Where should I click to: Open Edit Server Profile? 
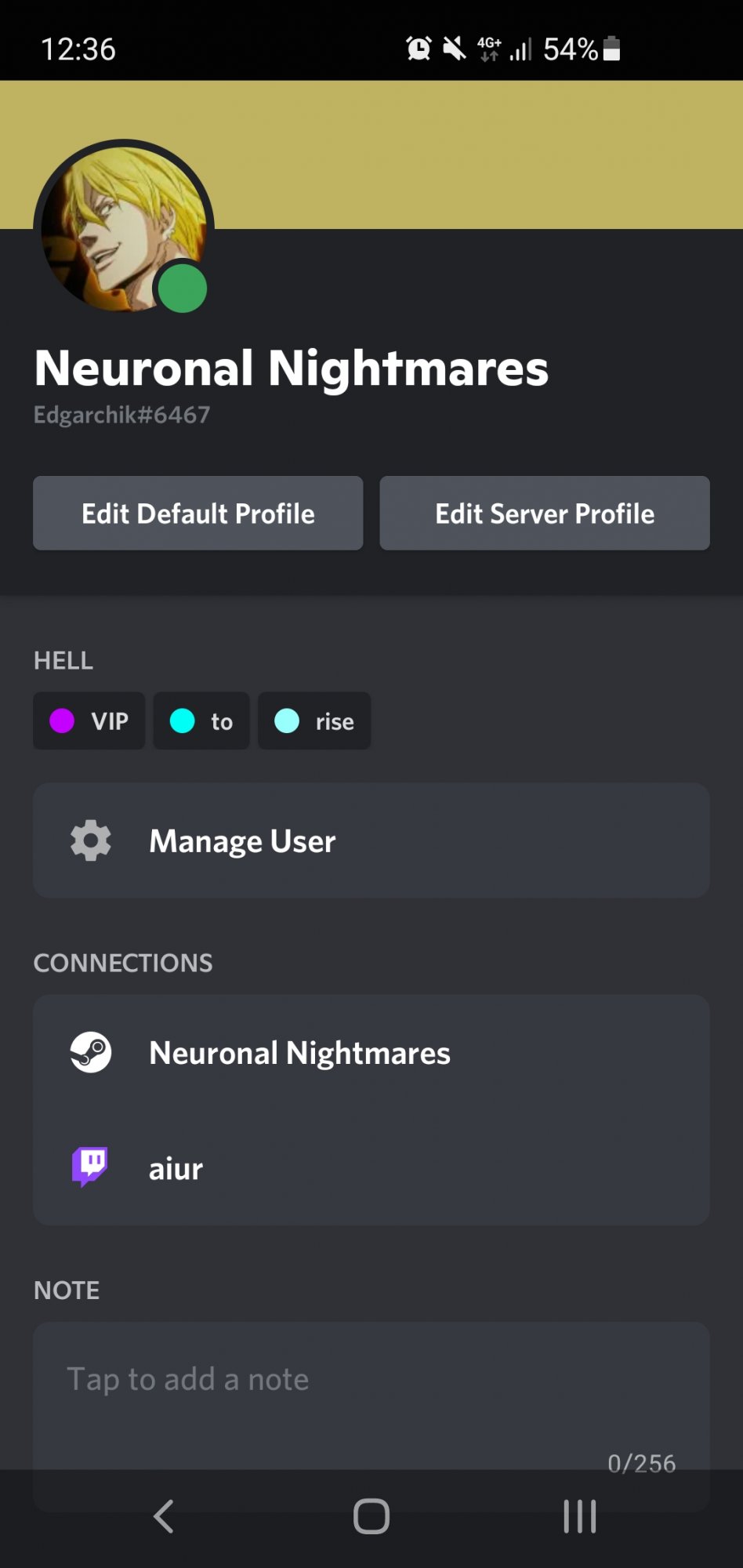(544, 513)
